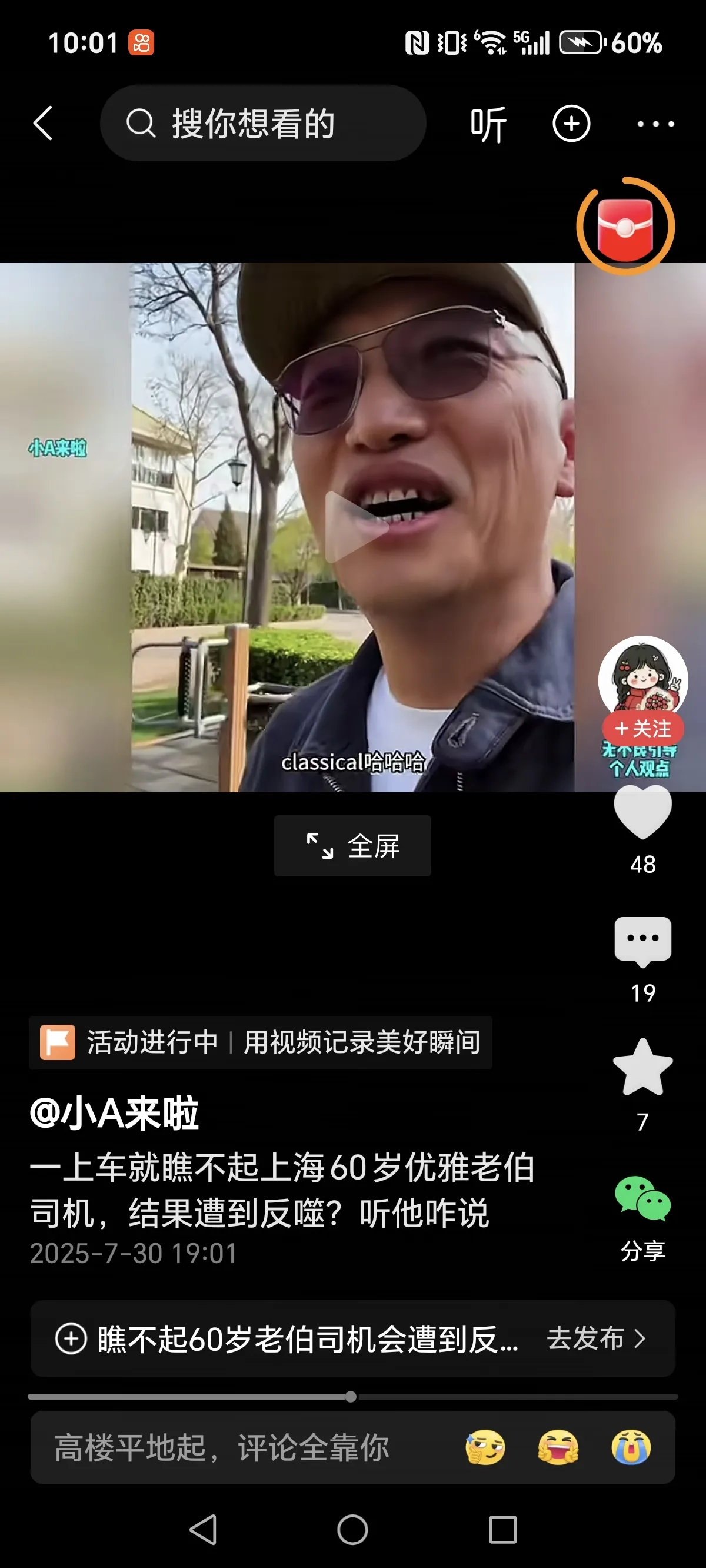The image size is (706, 1568).
Task: Open the creator's avatar profile
Action: click(642, 677)
